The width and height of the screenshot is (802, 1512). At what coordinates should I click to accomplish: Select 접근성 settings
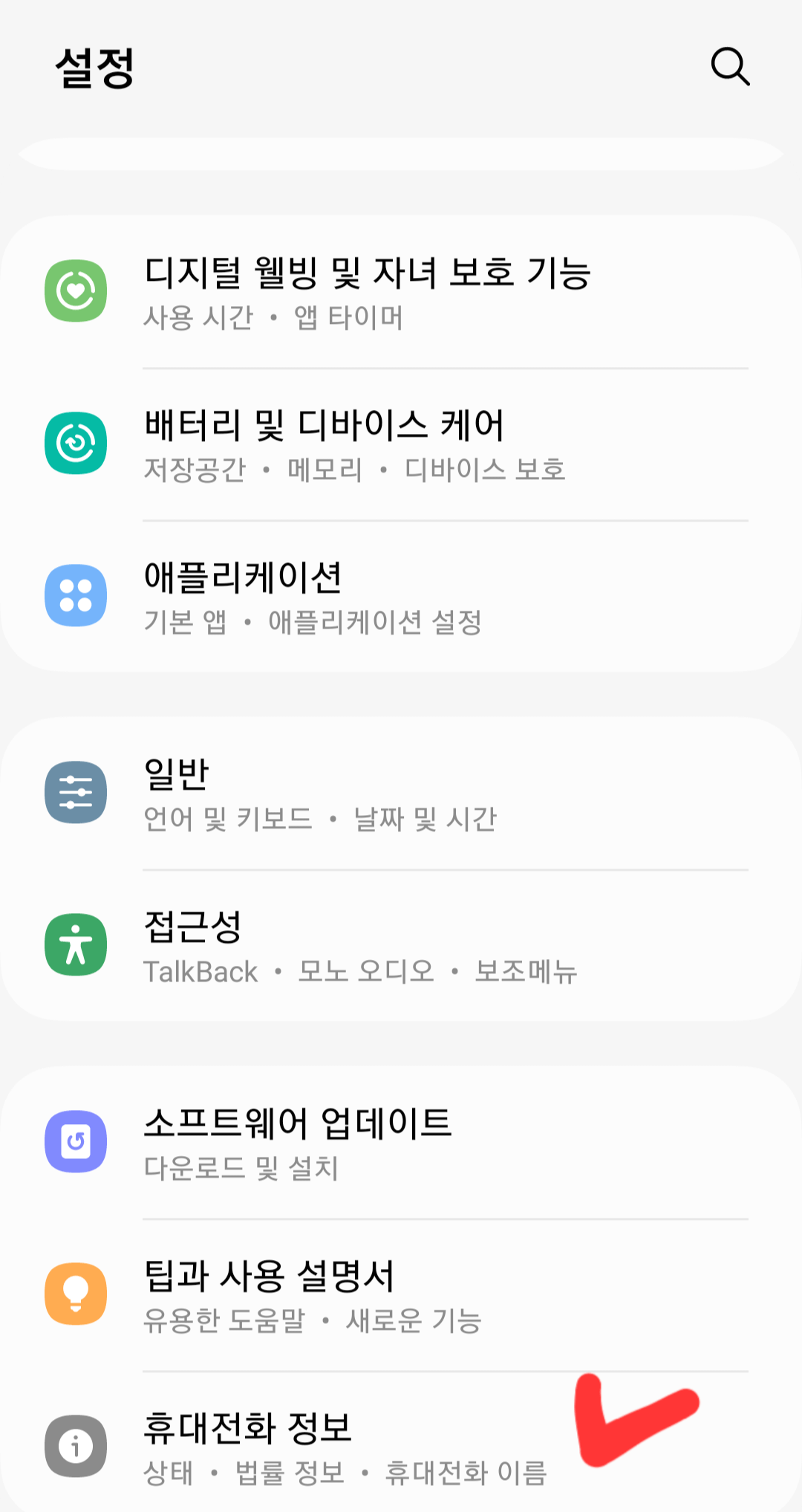pos(401,946)
